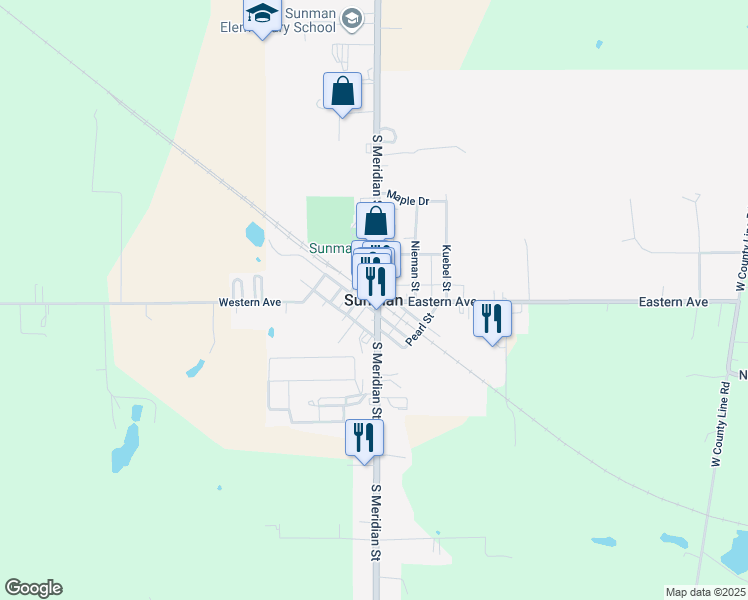Tap the graduation cap marker by Sunman Elementary

tap(262, 16)
